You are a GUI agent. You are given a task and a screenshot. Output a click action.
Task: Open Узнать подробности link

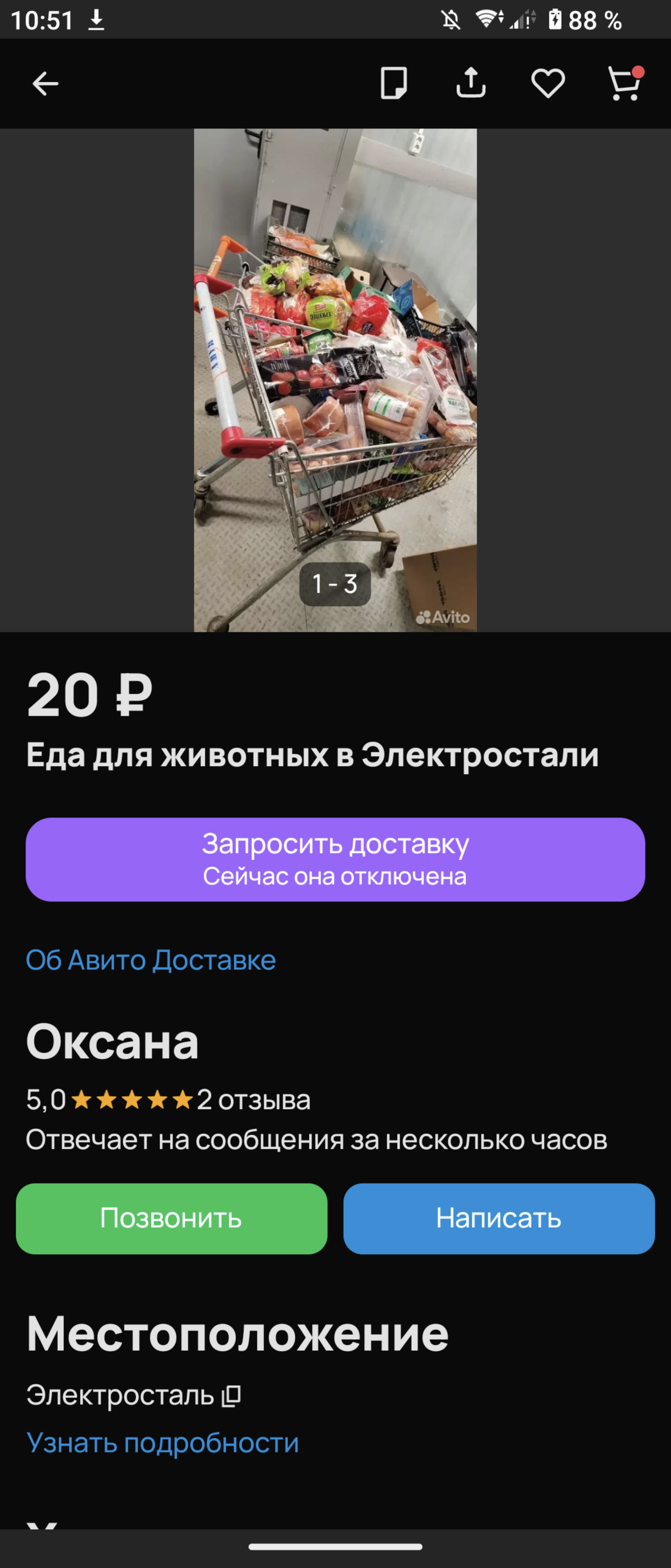tap(163, 1442)
